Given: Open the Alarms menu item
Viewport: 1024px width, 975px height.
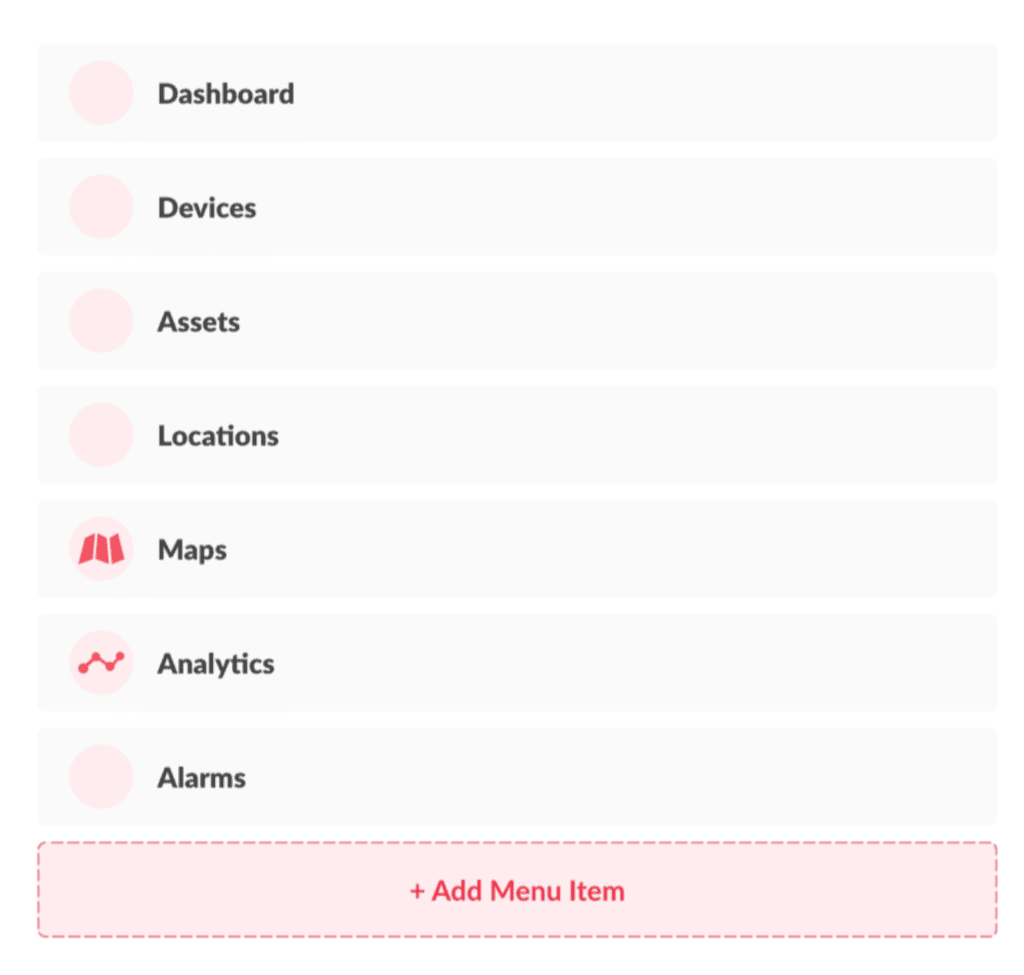Looking at the screenshot, I should tap(201, 778).
